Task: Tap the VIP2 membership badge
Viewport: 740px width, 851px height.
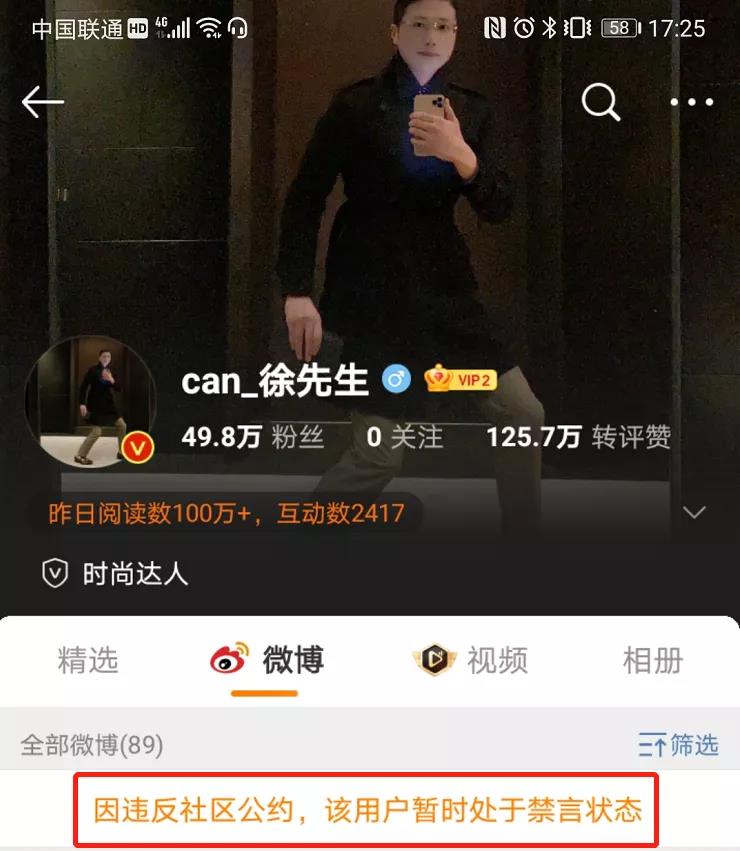Action: (461, 380)
